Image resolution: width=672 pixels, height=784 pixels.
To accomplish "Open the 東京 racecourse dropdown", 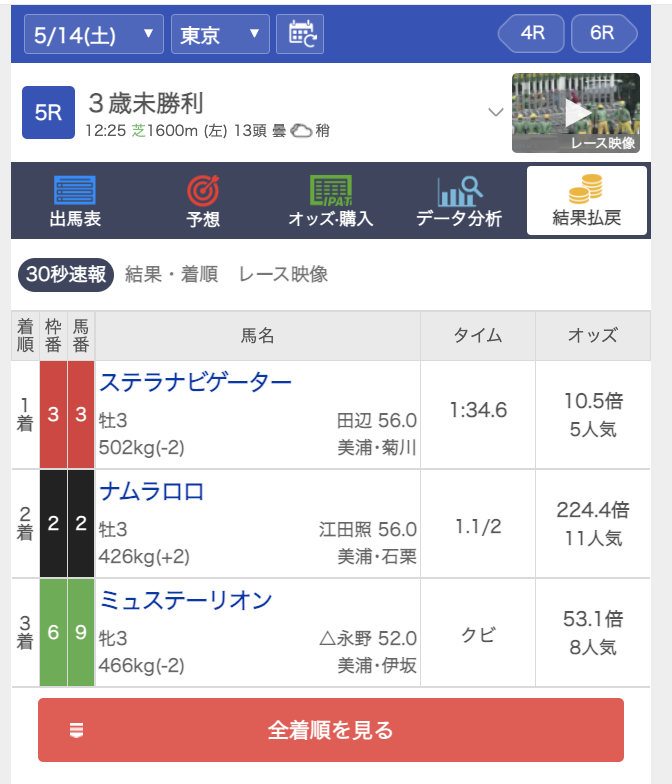I will tap(220, 35).
